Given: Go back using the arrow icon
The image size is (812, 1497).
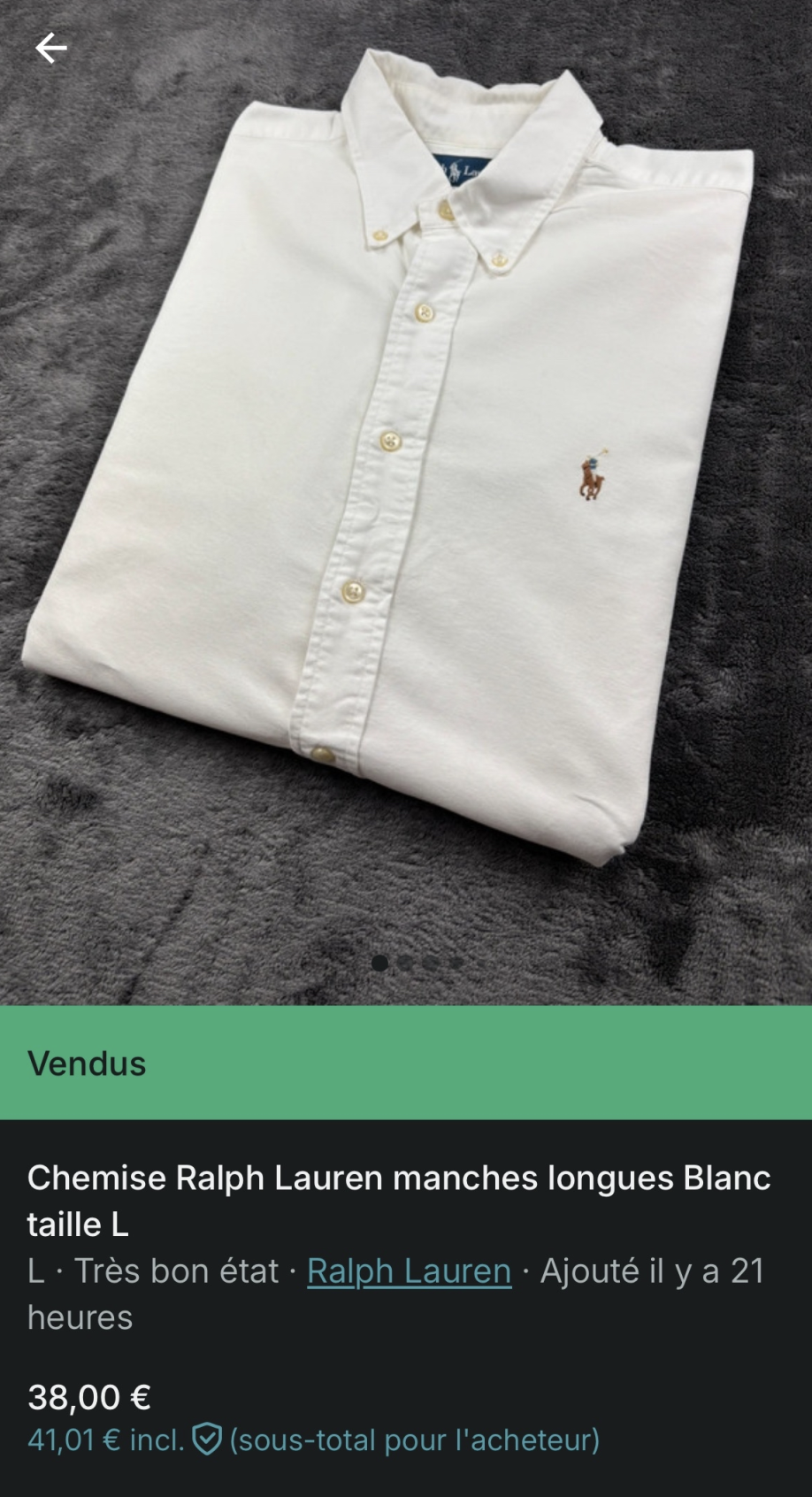Looking at the screenshot, I should (50, 48).
